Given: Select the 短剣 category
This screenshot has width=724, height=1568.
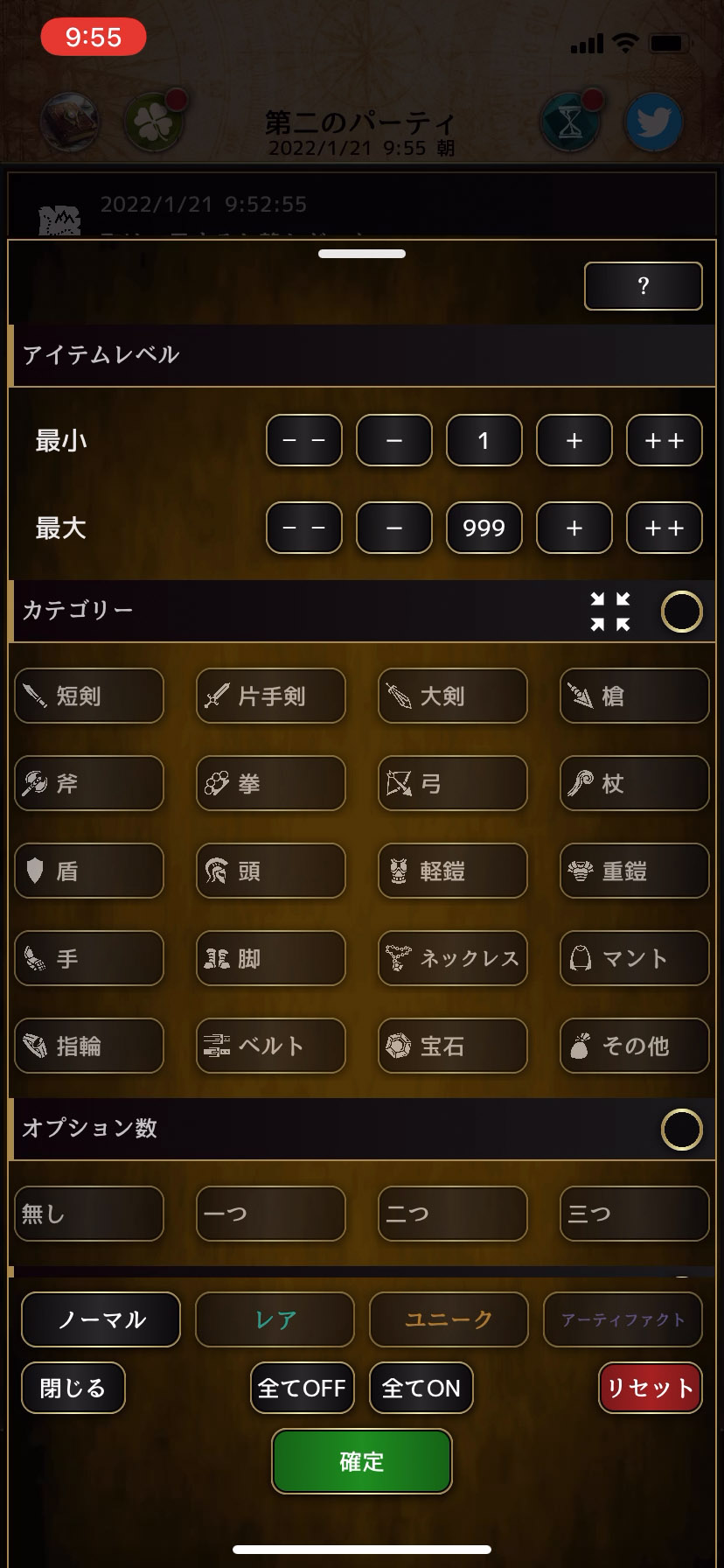Looking at the screenshot, I should coord(89,696).
